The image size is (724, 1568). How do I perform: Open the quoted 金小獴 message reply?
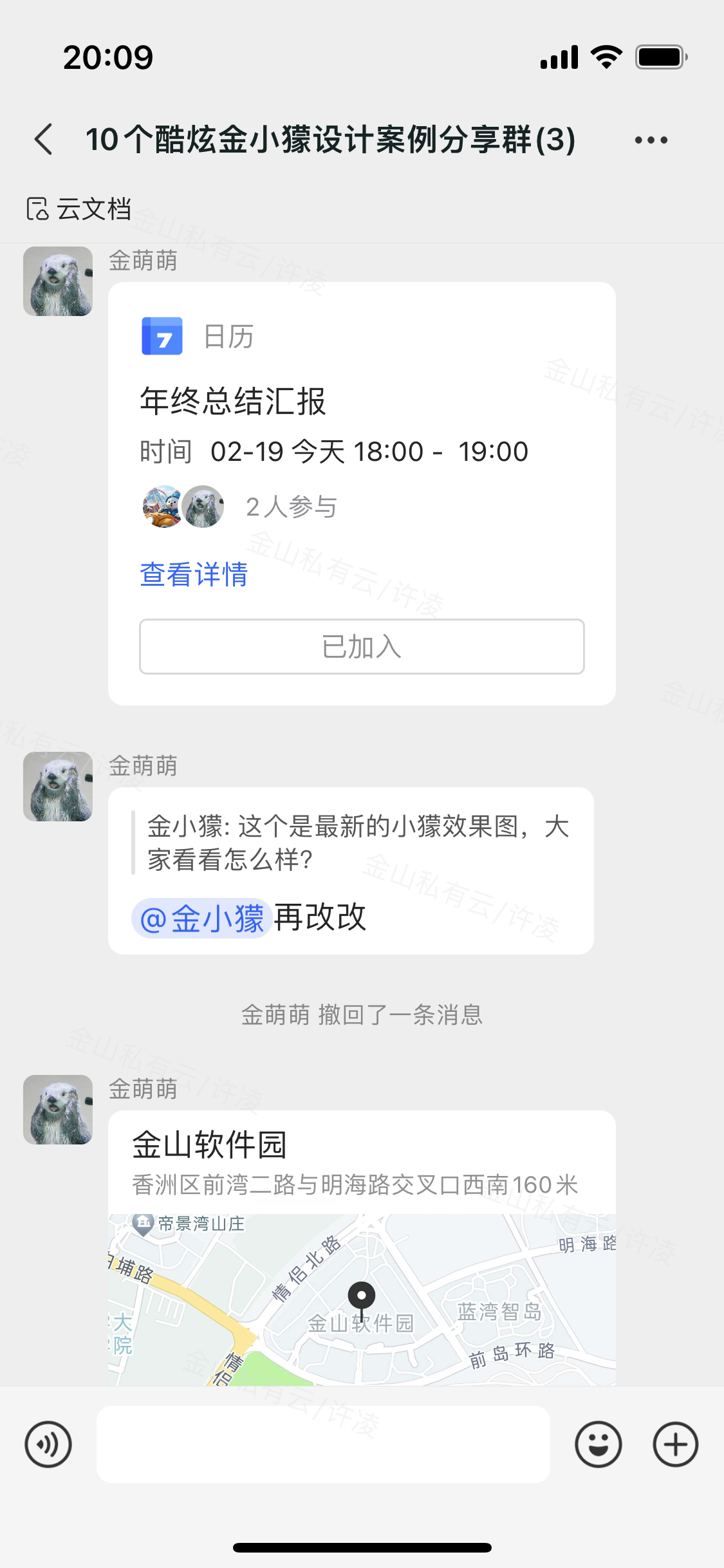(357, 843)
